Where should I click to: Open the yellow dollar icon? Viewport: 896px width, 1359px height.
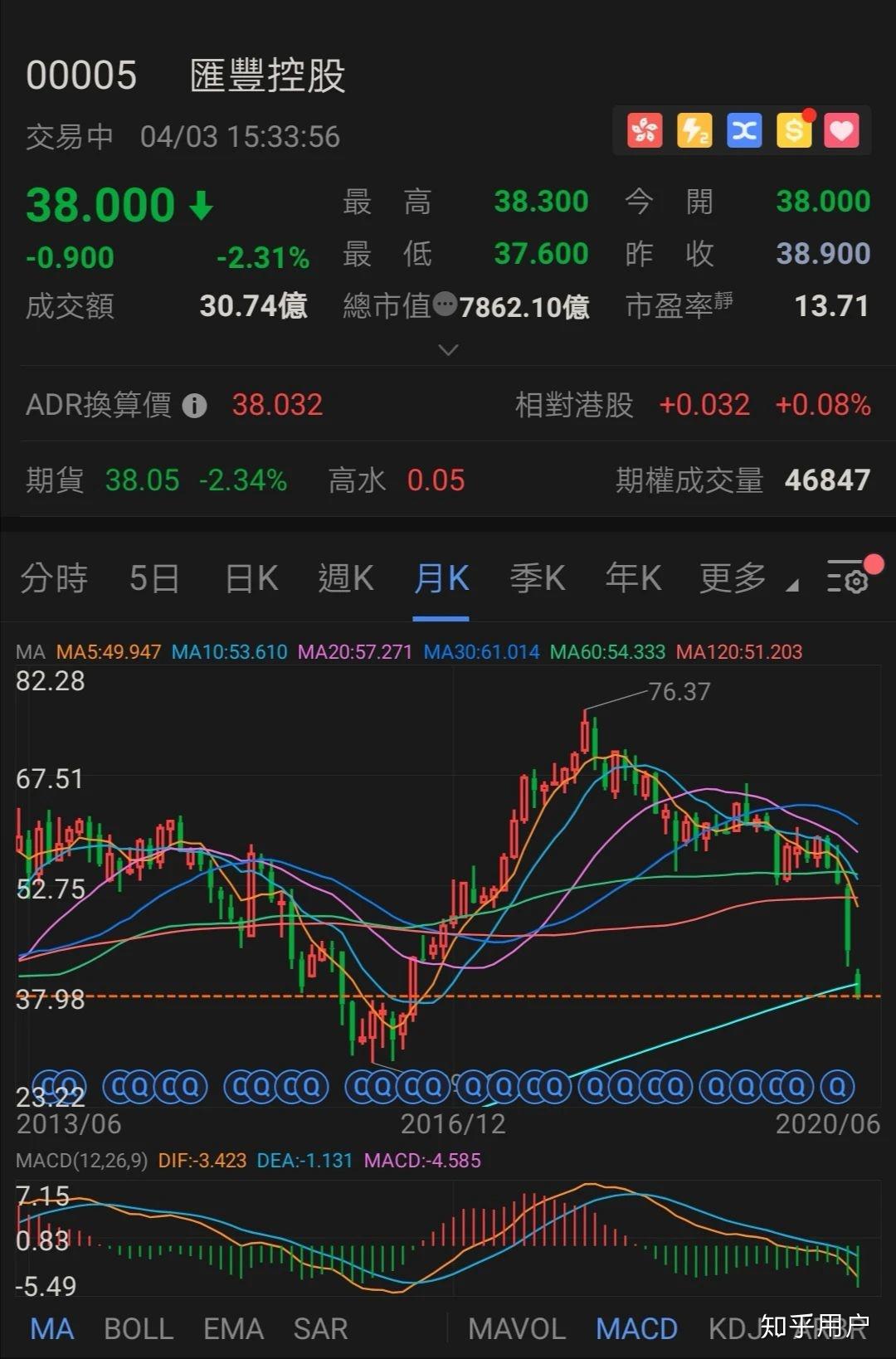(x=793, y=130)
